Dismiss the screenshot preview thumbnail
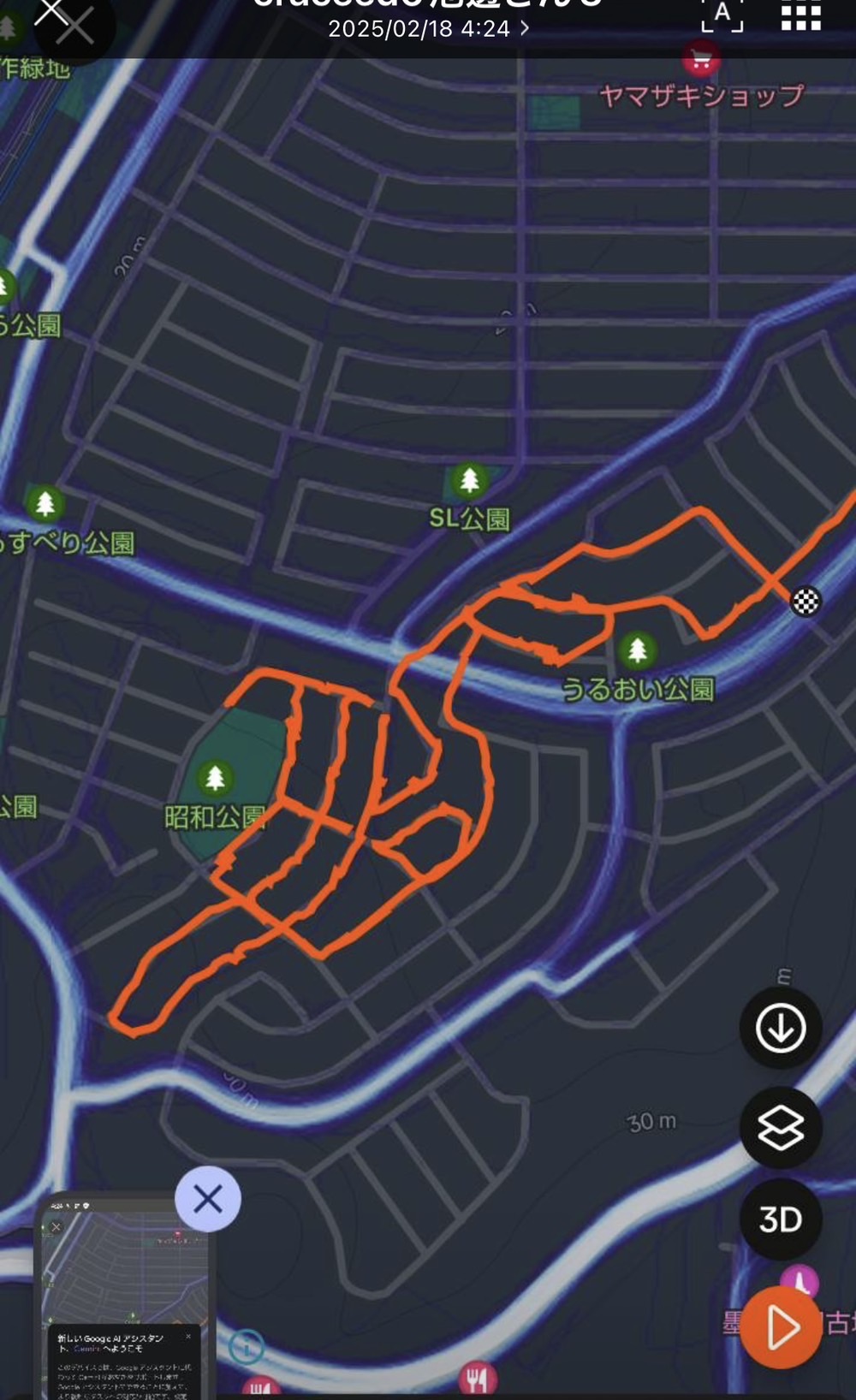Screen dimensions: 856x1400 [x=208, y=1199]
